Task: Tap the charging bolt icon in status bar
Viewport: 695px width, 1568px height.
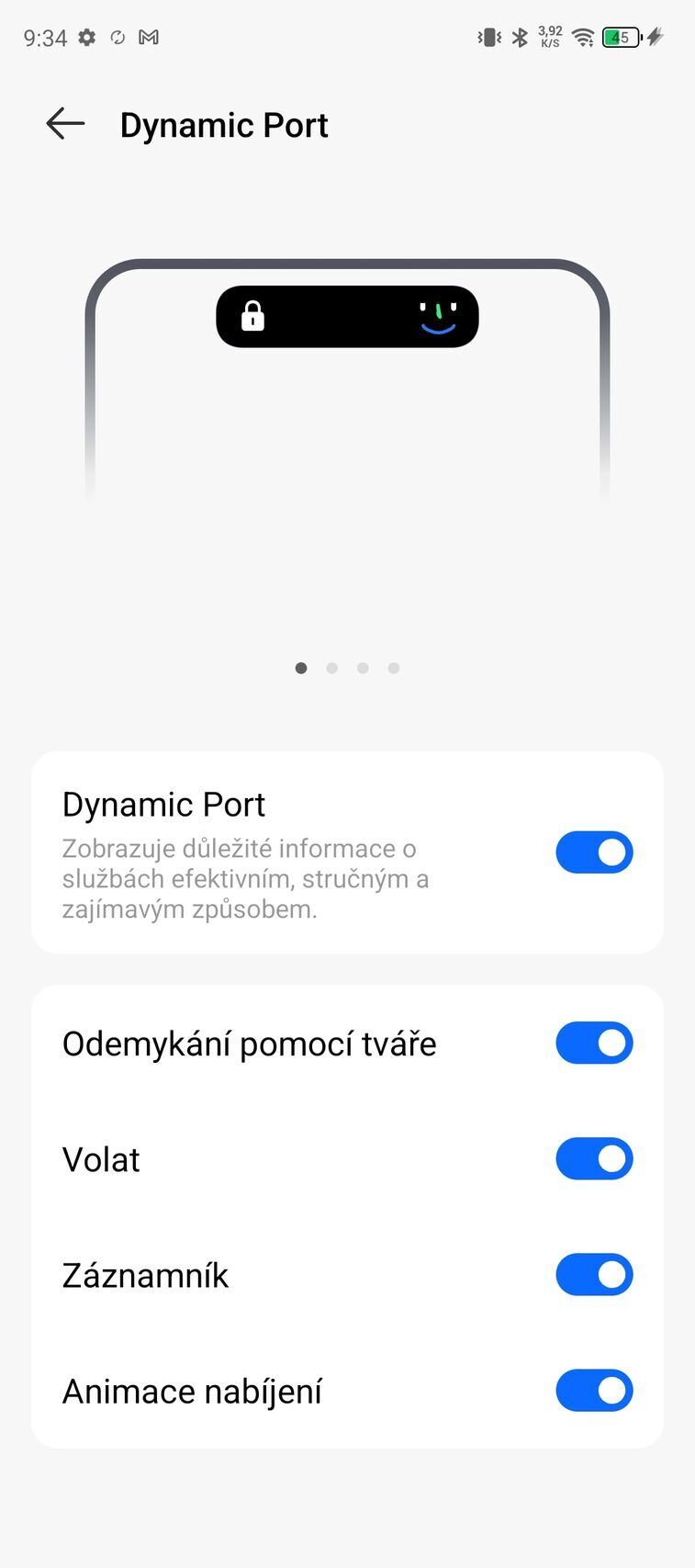Action: 655,37
